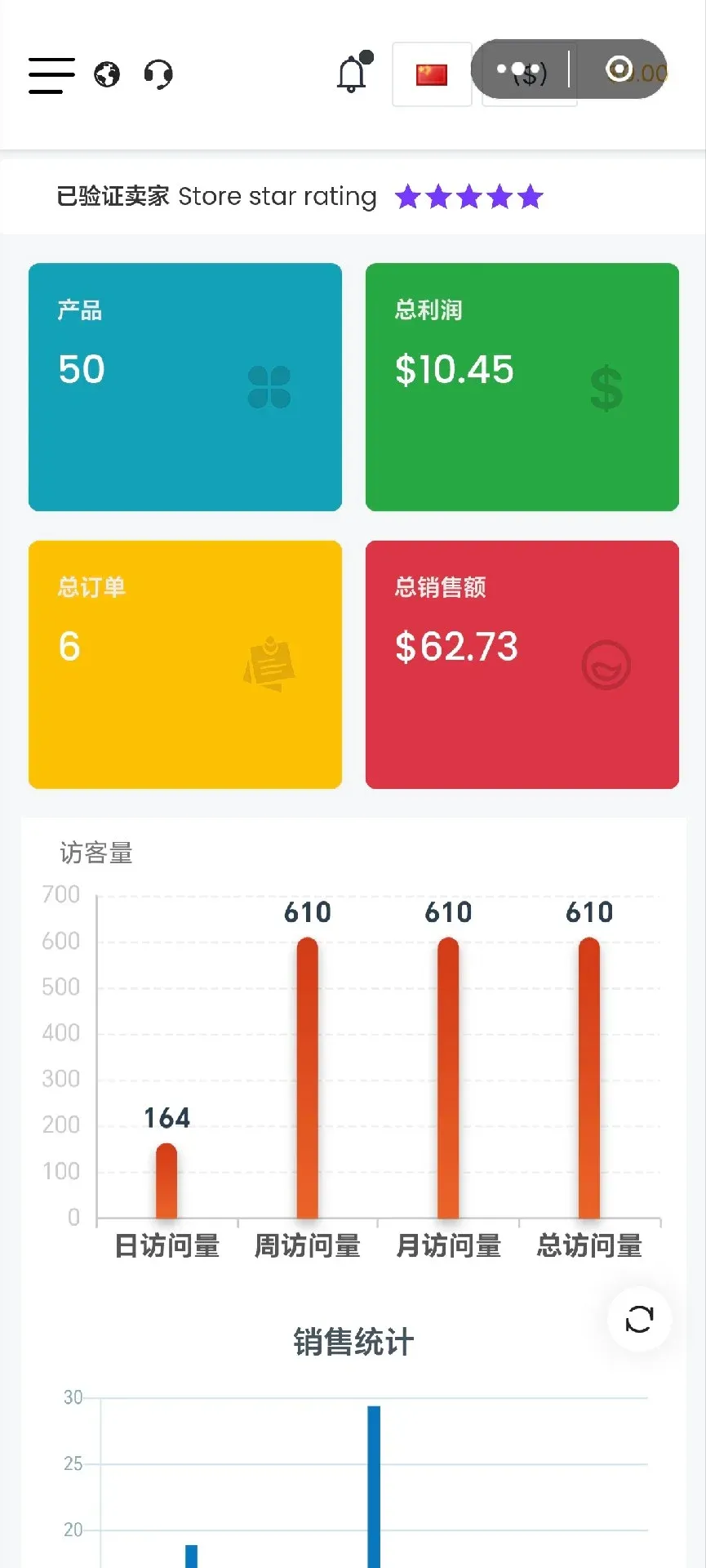The height and width of the screenshot is (1568, 706).
Task: Close the mini program with circle button
Action: [x=619, y=69]
